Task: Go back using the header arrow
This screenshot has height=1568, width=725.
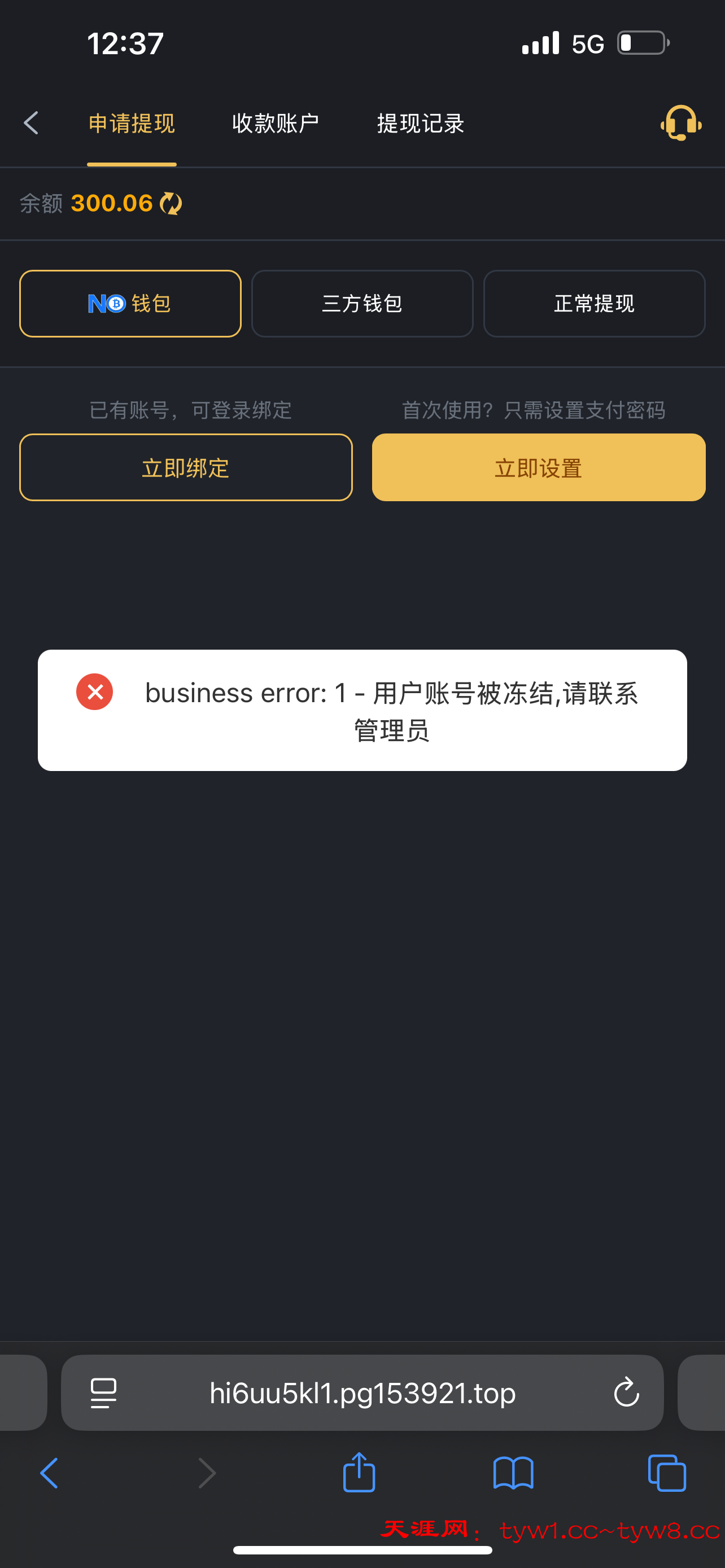Action: tap(32, 123)
